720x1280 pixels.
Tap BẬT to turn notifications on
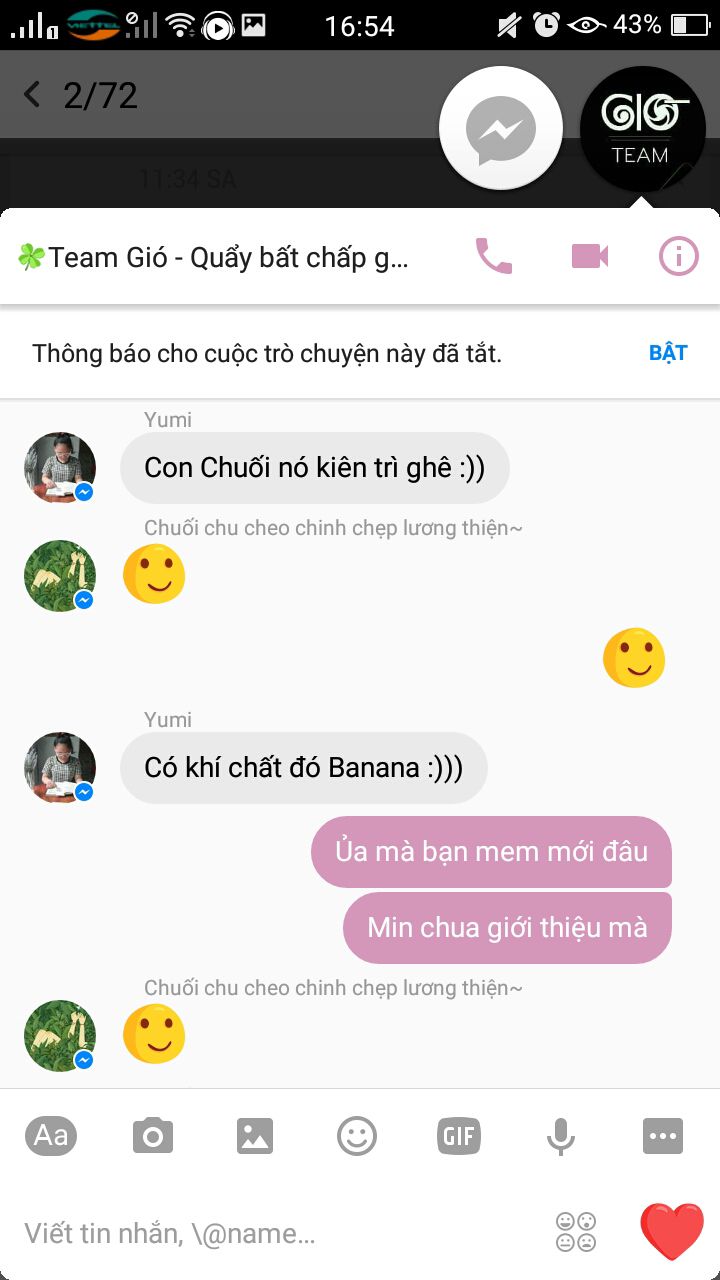coord(668,353)
